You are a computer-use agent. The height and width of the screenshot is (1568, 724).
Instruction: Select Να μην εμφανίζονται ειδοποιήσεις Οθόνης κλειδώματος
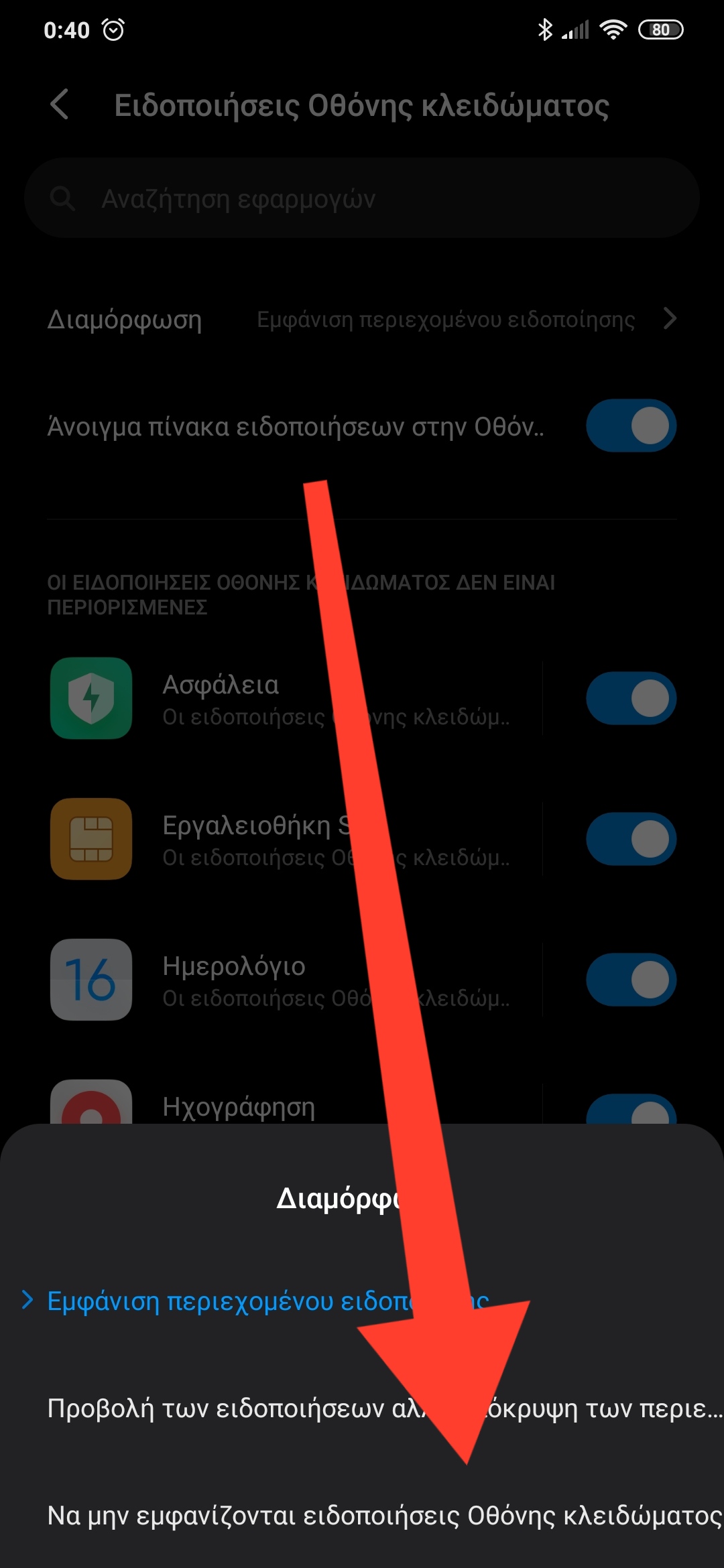(x=362, y=1515)
